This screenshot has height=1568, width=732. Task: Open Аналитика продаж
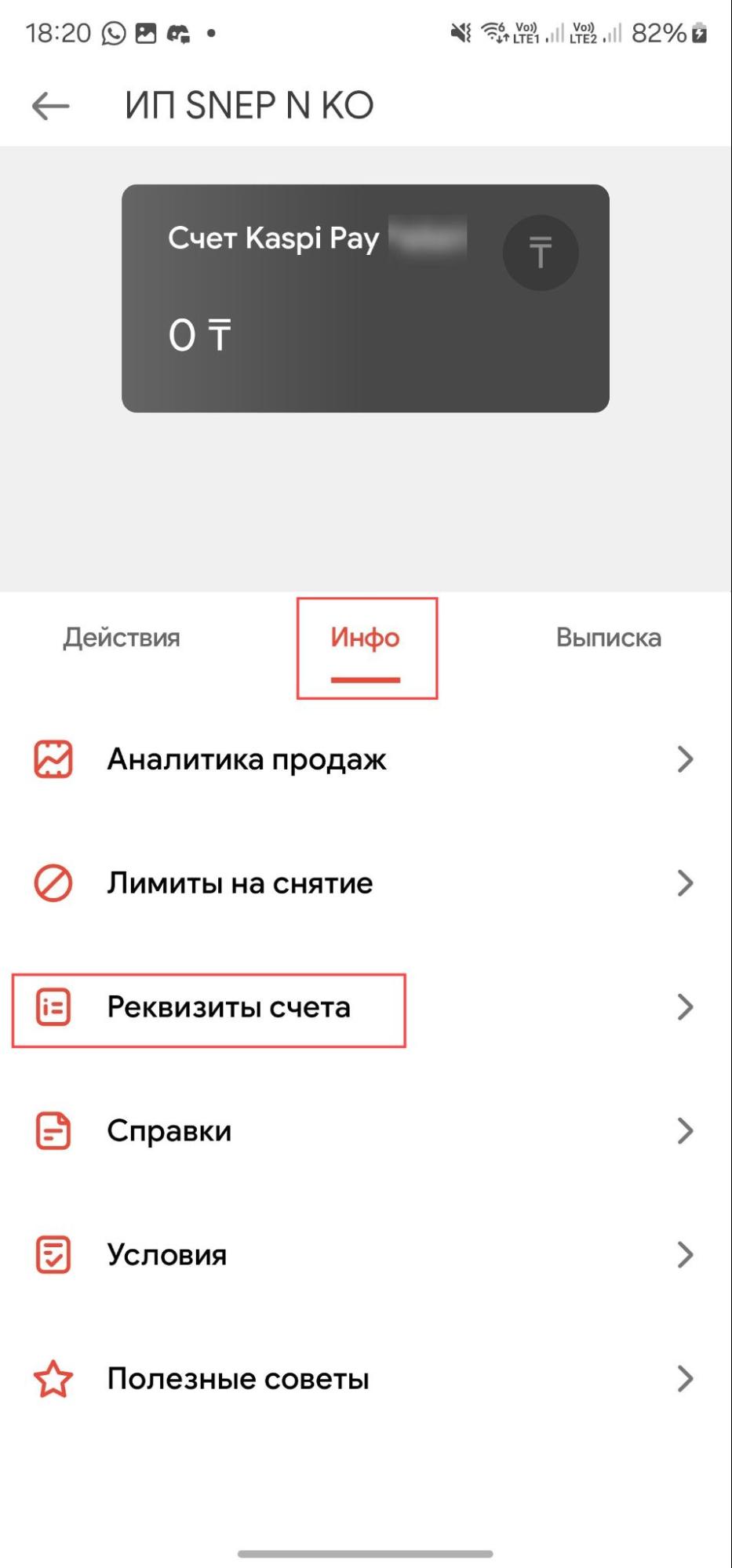tap(365, 759)
